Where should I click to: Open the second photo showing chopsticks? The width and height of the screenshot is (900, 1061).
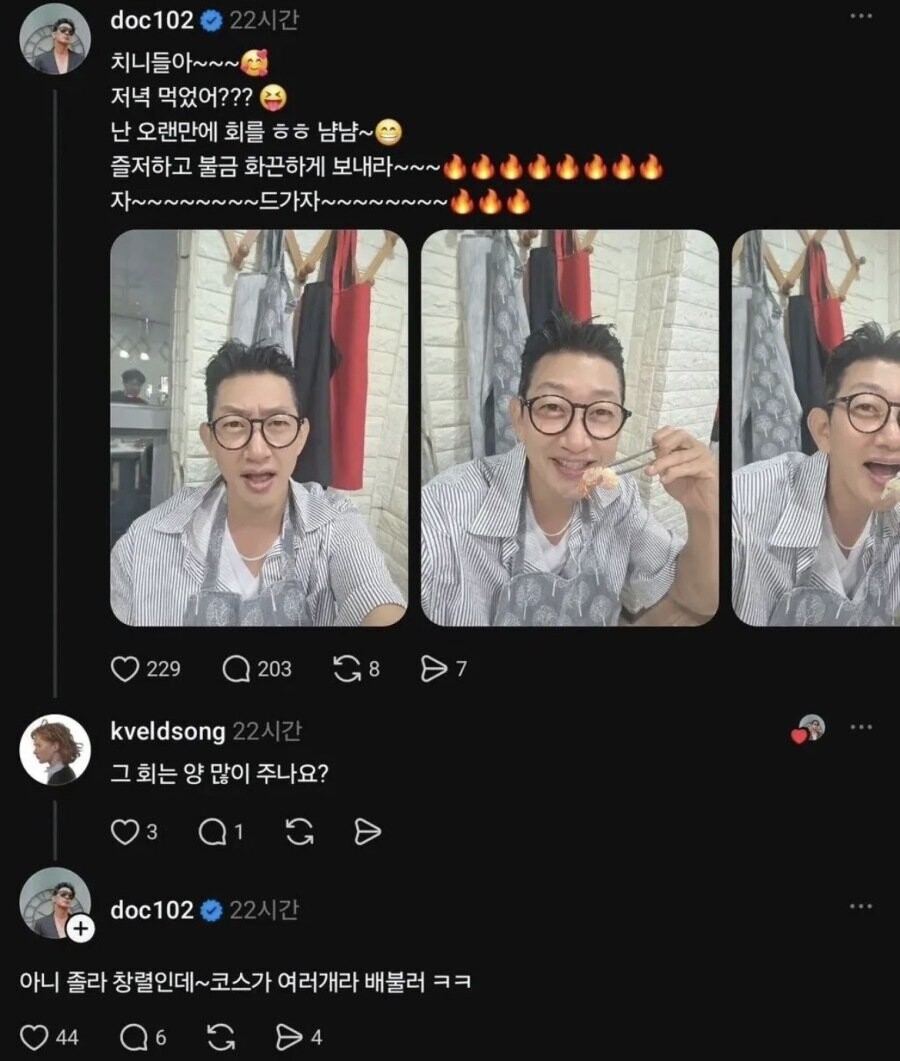pyautogui.click(x=569, y=428)
